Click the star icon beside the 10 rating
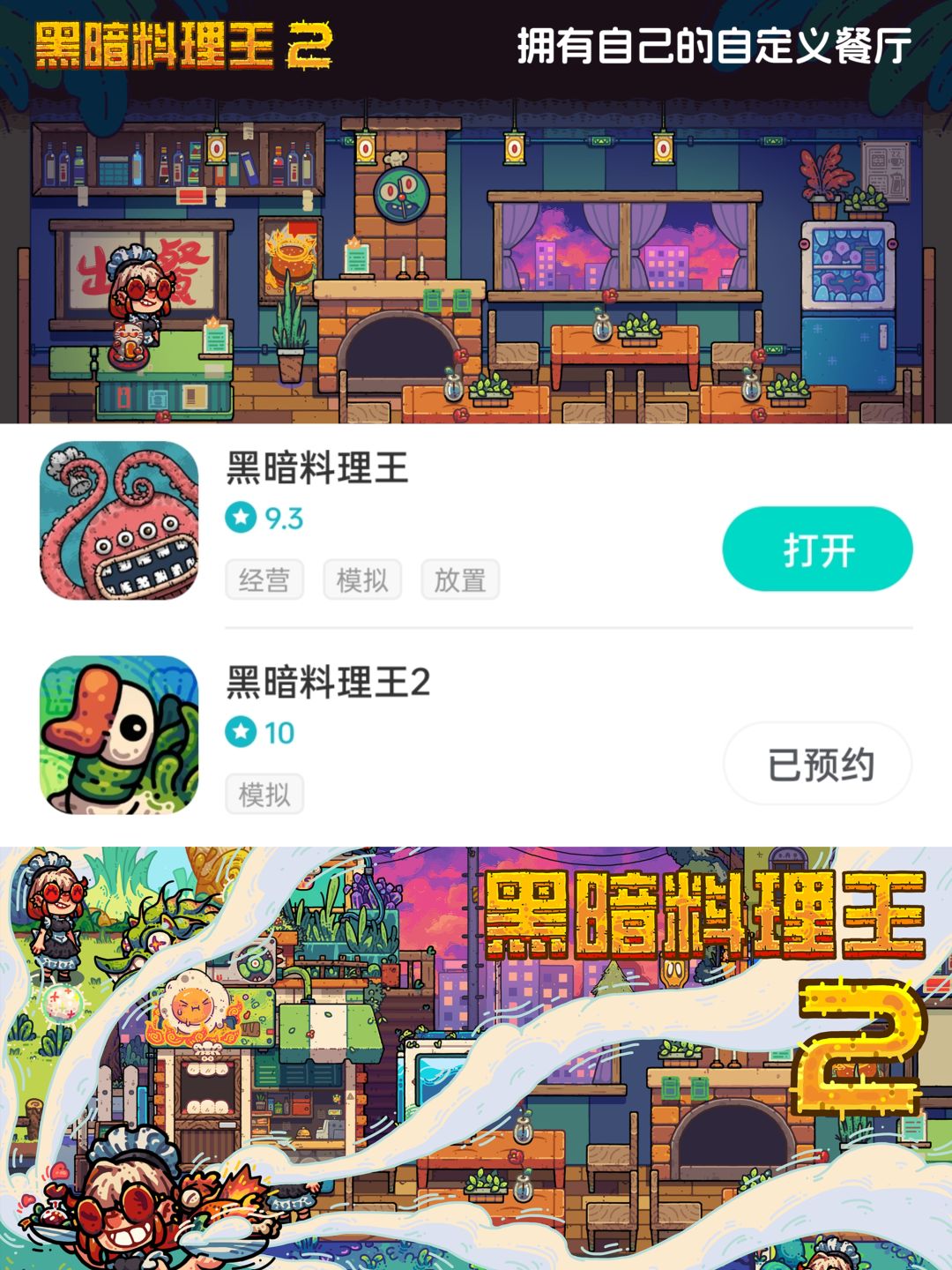The width and height of the screenshot is (952, 1270). 239,732
